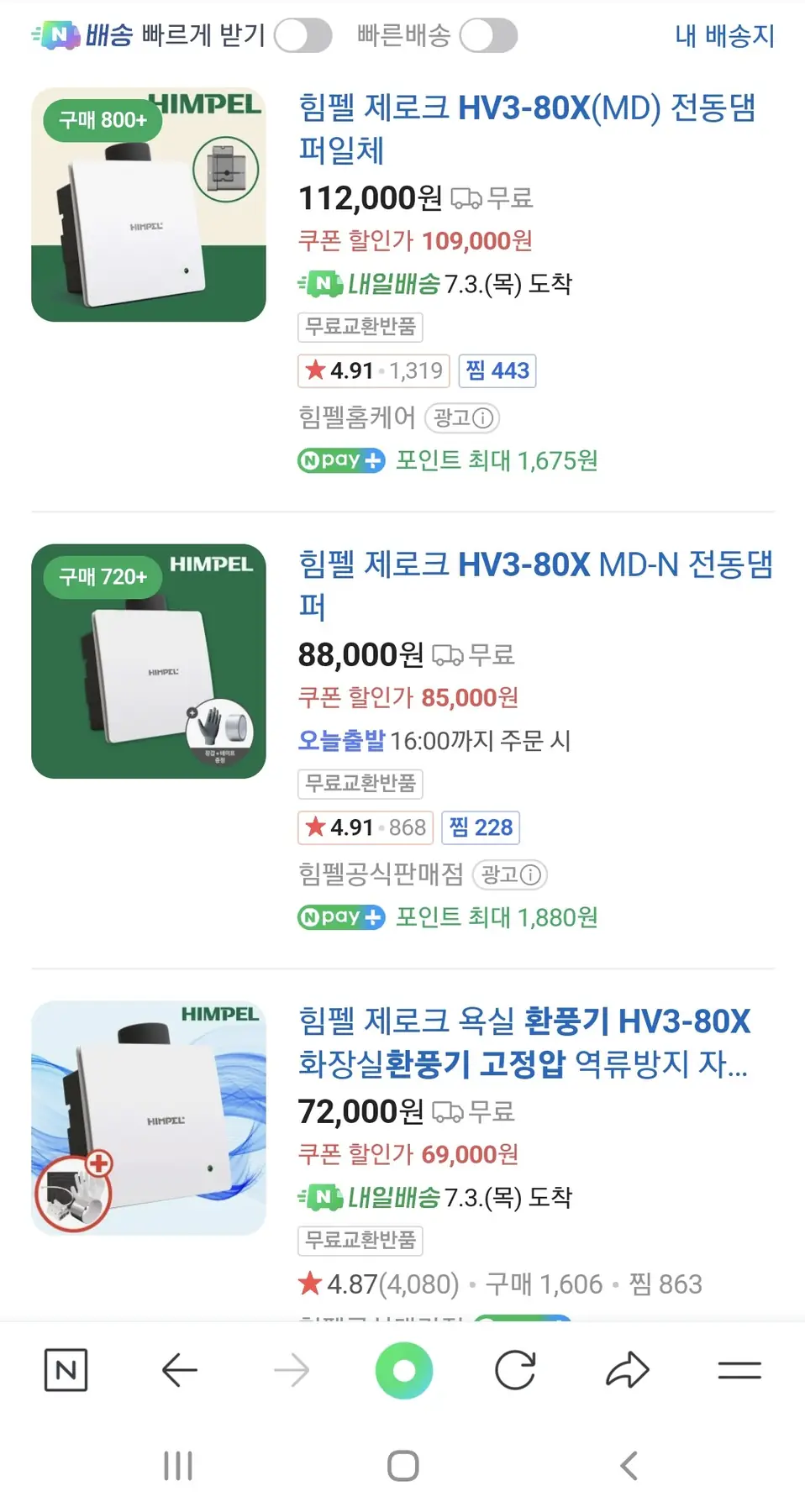Tap 찜 228 wishlist button
Viewport: 805px width, 1512px height.
pos(481,827)
